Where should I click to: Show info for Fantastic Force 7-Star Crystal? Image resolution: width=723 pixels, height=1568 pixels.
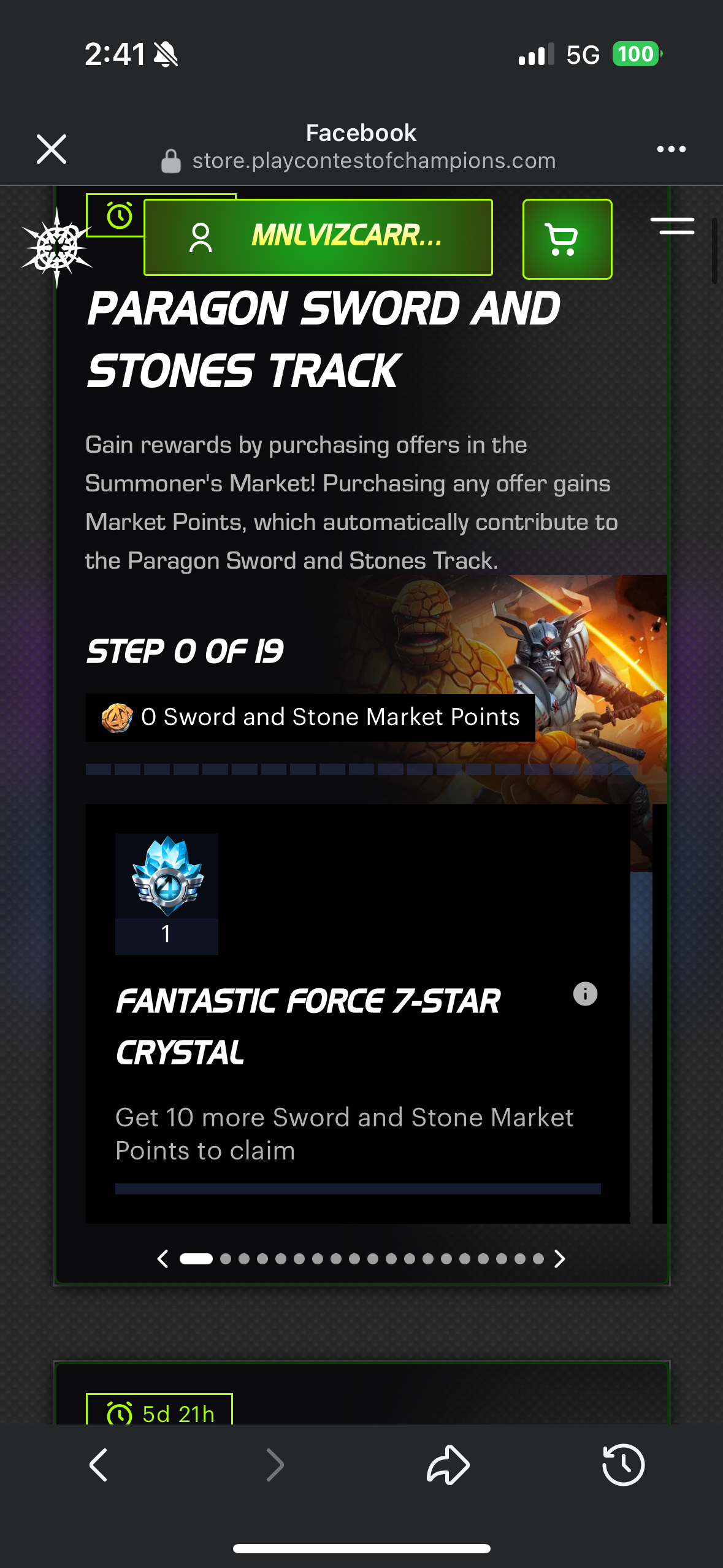(x=585, y=994)
